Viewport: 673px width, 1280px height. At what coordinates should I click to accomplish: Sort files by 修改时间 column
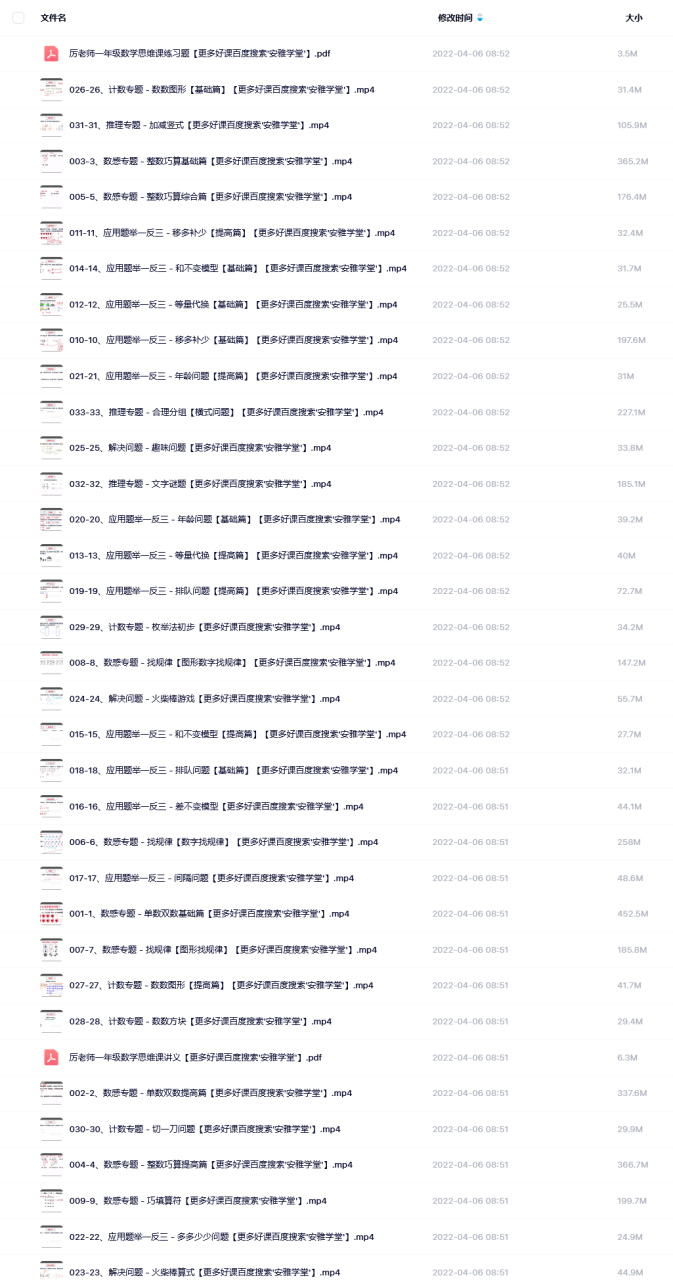click(455, 18)
